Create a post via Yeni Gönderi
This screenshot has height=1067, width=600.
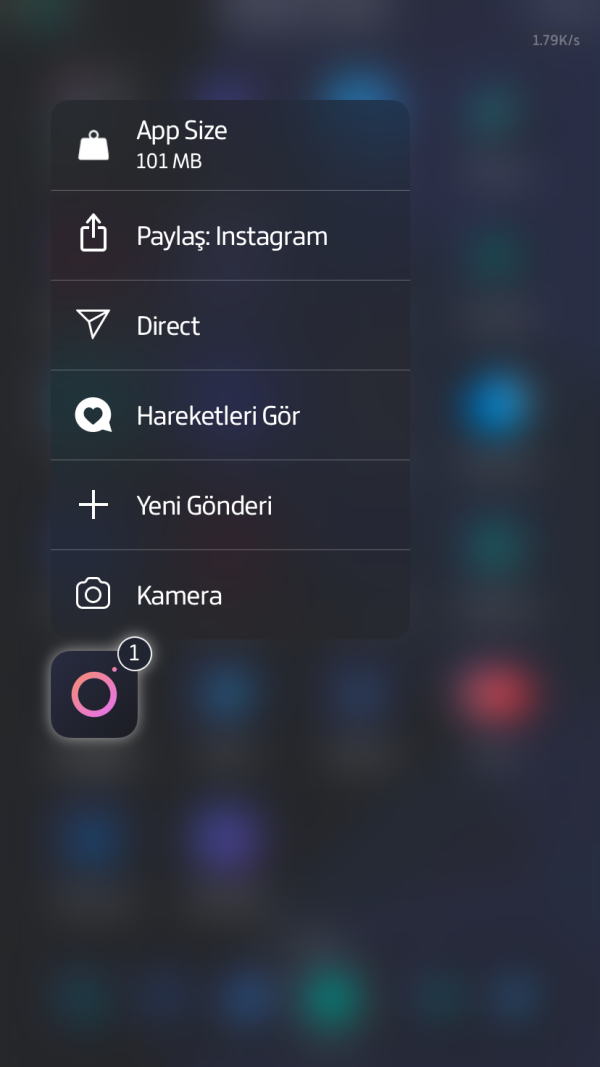[230, 506]
